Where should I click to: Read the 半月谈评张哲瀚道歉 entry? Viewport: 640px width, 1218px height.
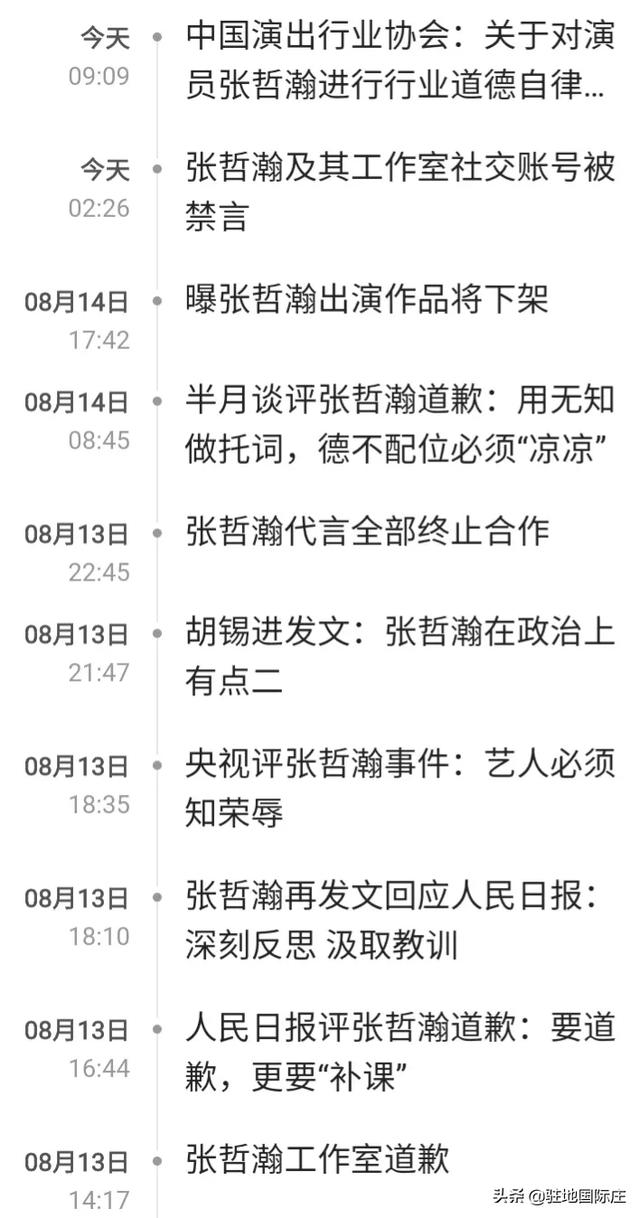click(400, 425)
